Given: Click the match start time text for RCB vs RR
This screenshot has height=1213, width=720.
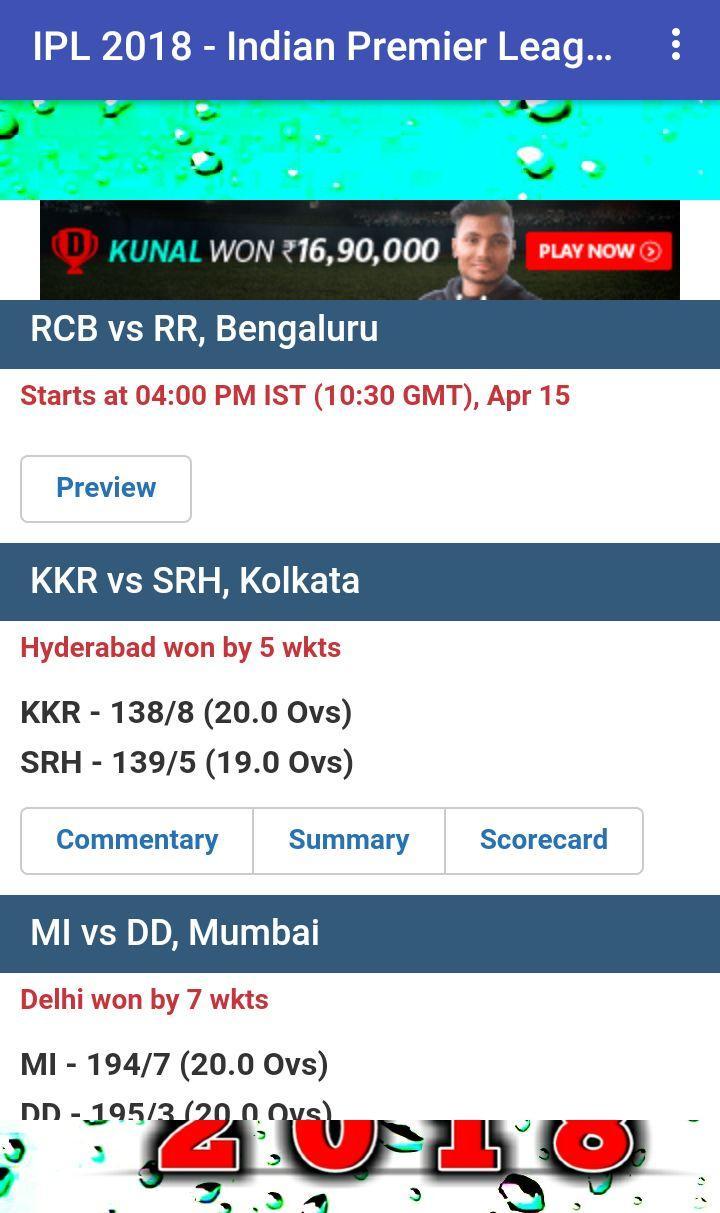Looking at the screenshot, I should pos(295,396).
